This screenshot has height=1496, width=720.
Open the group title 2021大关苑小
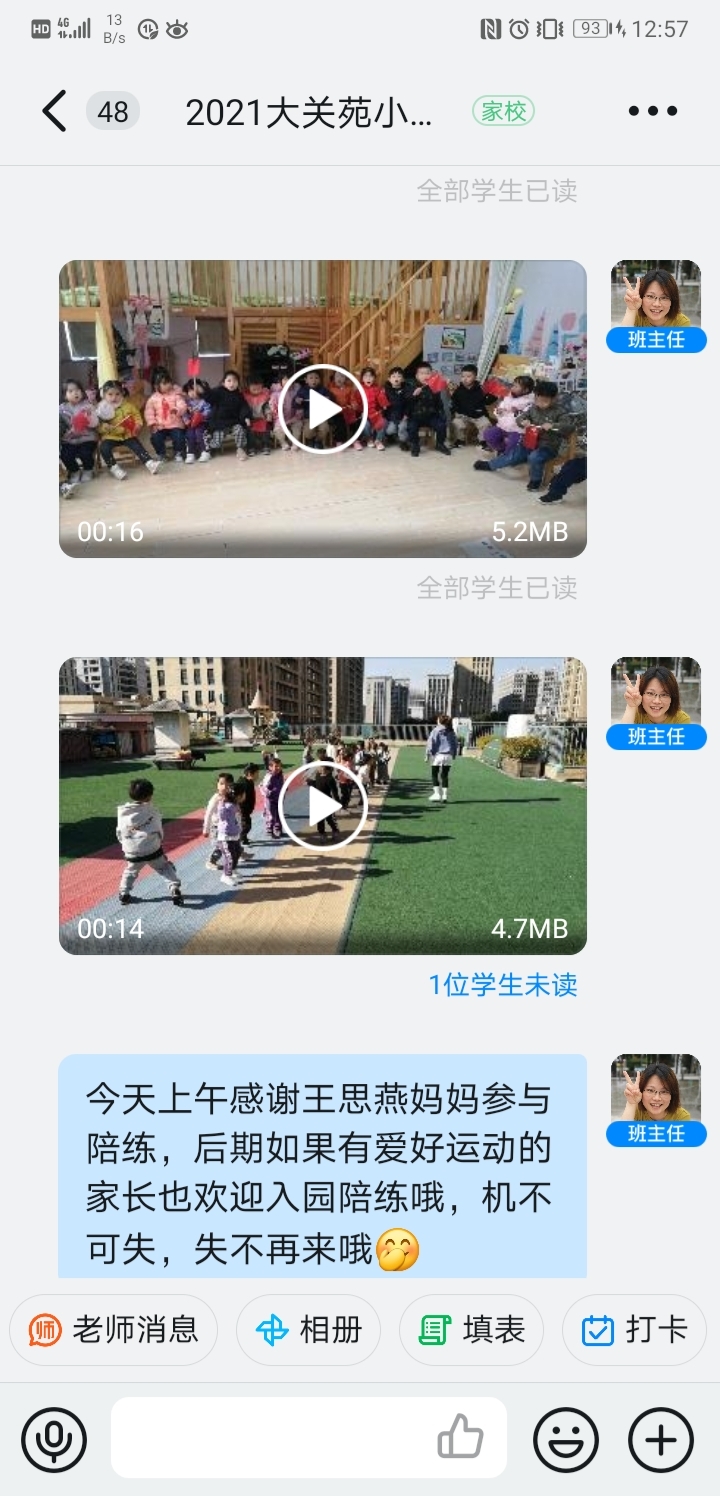tap(309, 113)
